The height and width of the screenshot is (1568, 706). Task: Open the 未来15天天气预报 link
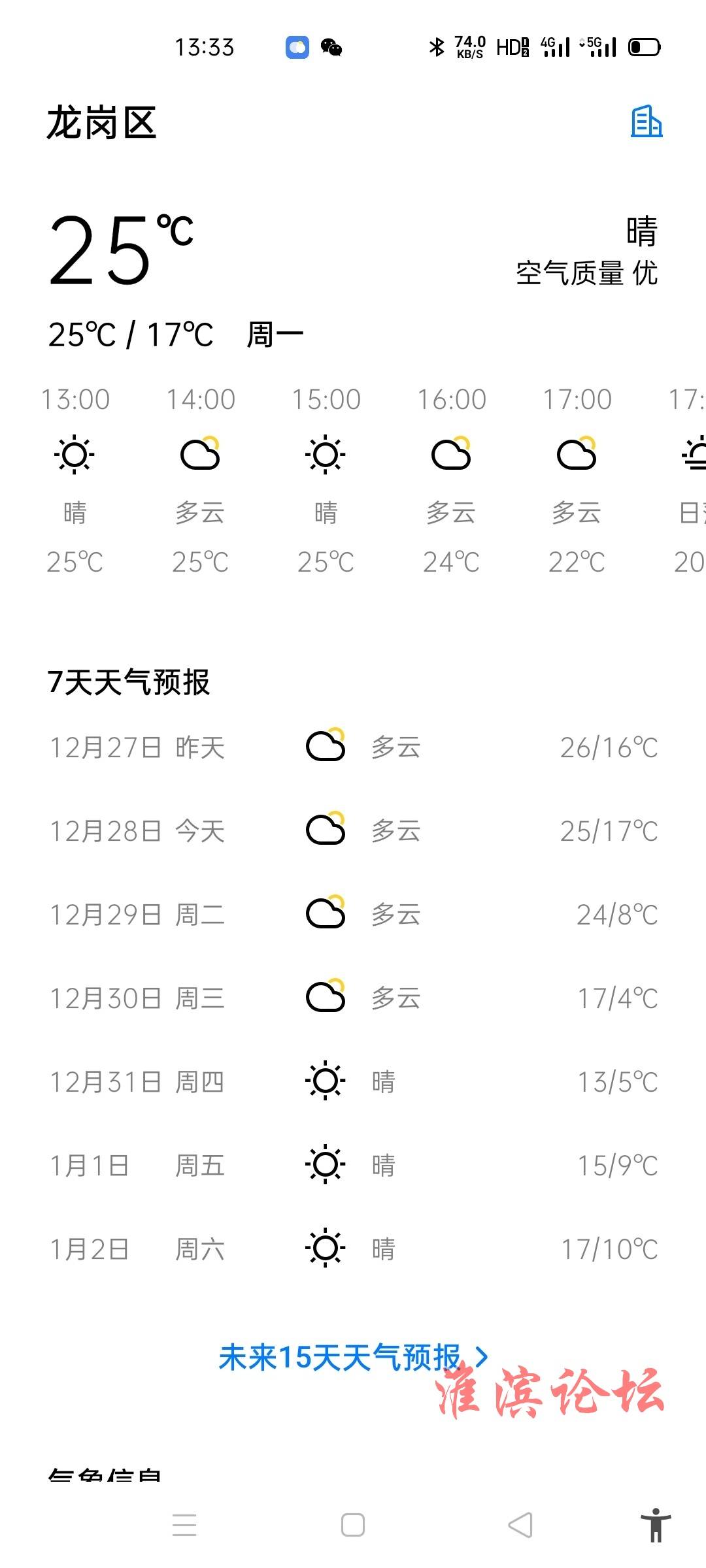click(x=353, y=1357)
